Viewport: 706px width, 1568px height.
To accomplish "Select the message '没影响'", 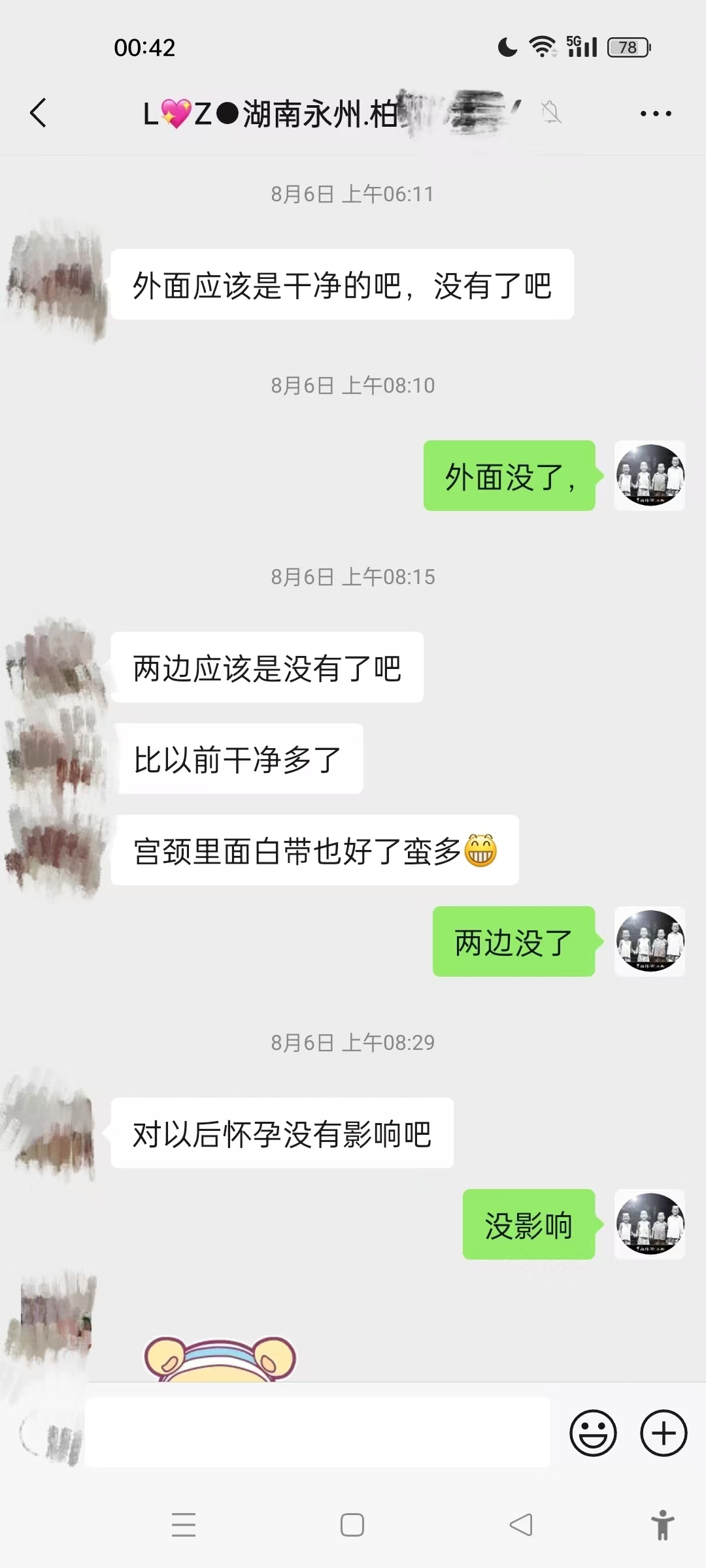I will 528,1225.
